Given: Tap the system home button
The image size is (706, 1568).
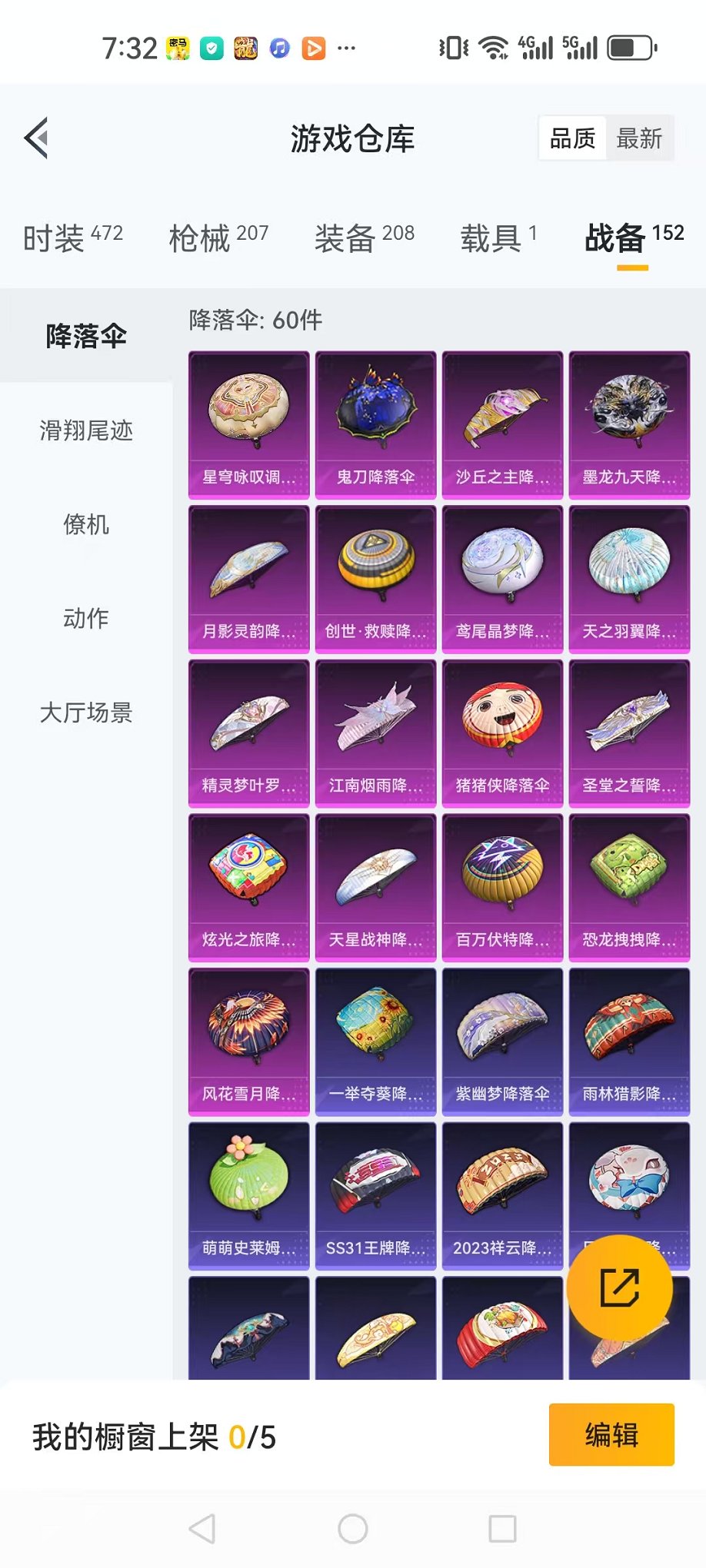Looking at the screenshot, I should tap(353, 1529).
